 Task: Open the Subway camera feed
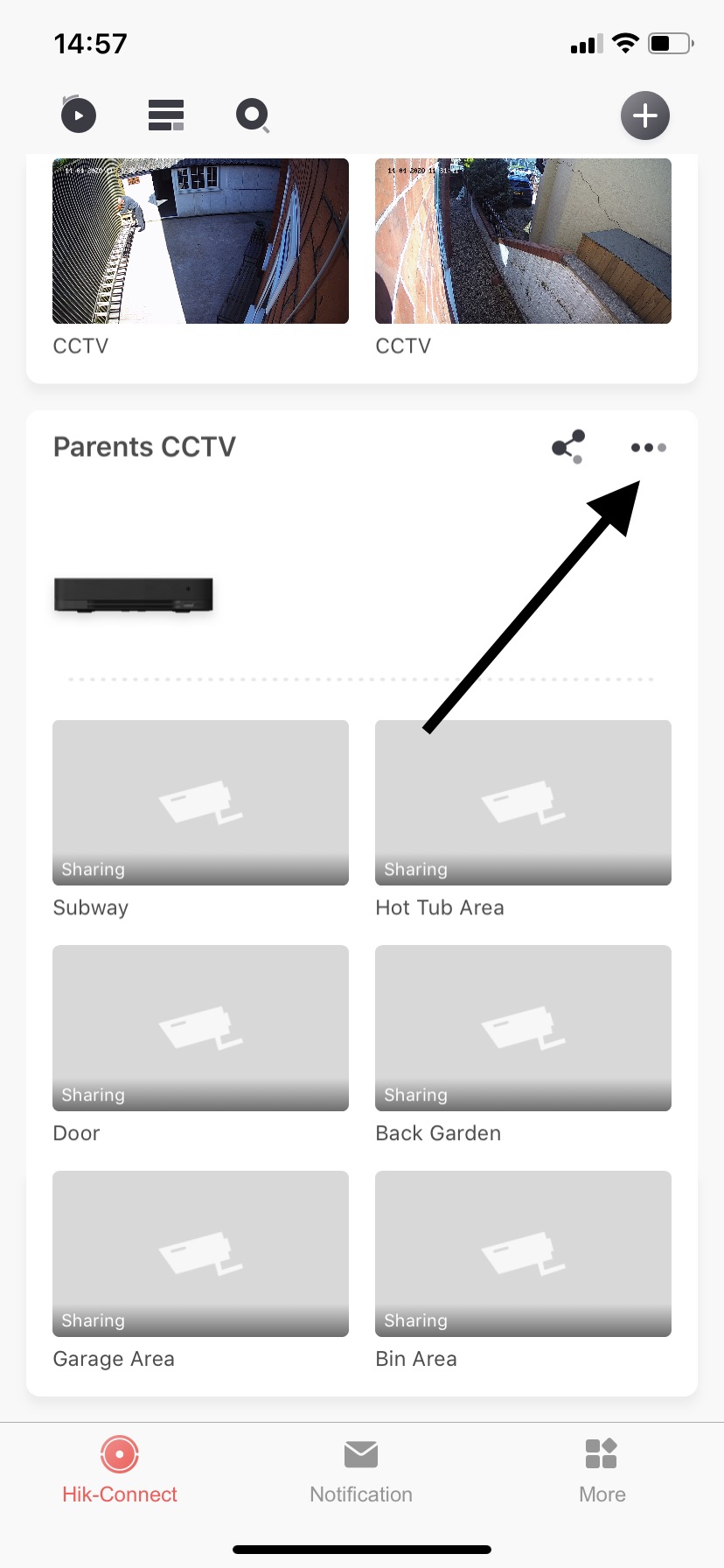[x=200, y=802]
